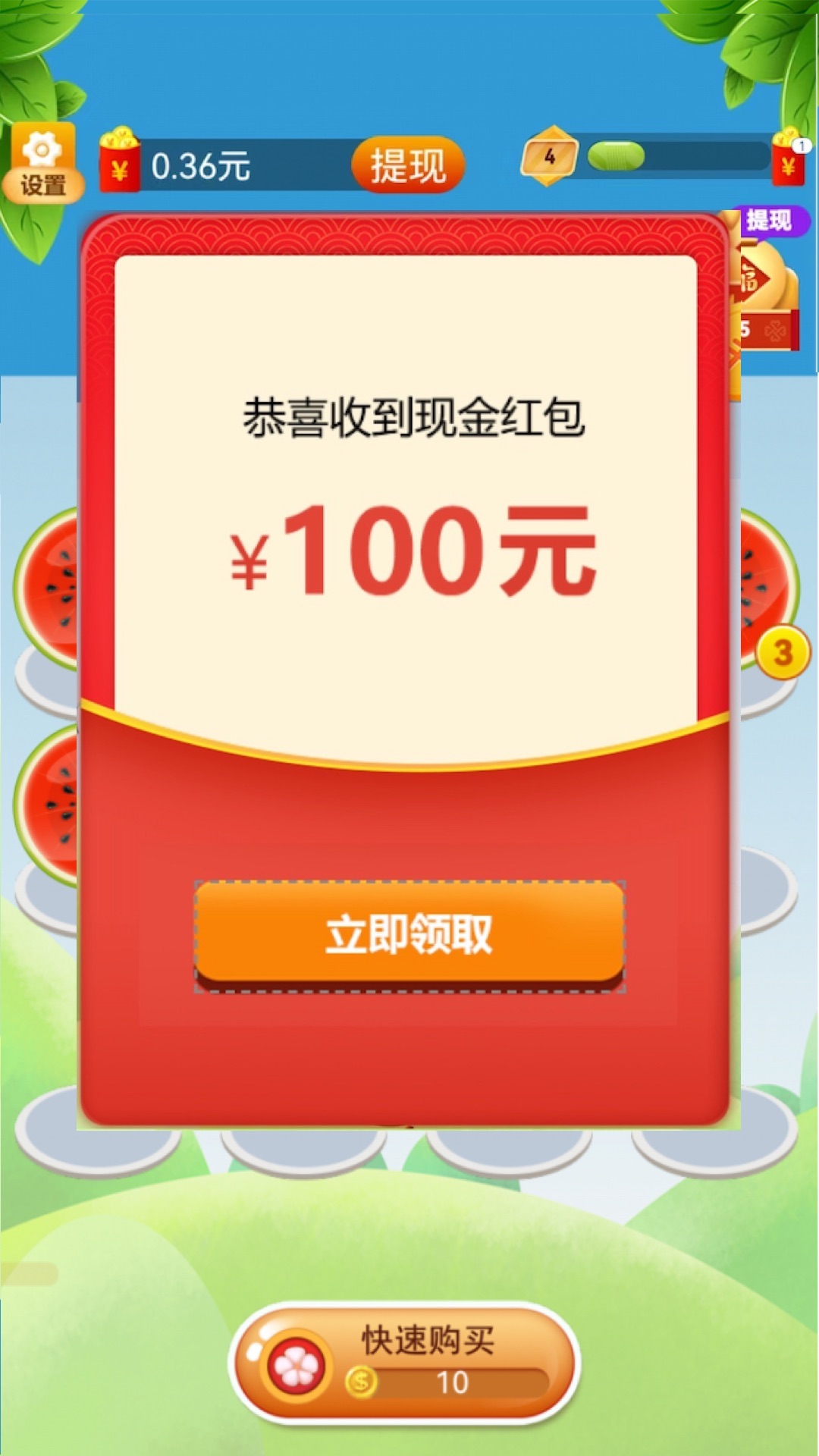Open the red envelope icon with badge 1
The image size is (819, 1456).
point(789,158)
